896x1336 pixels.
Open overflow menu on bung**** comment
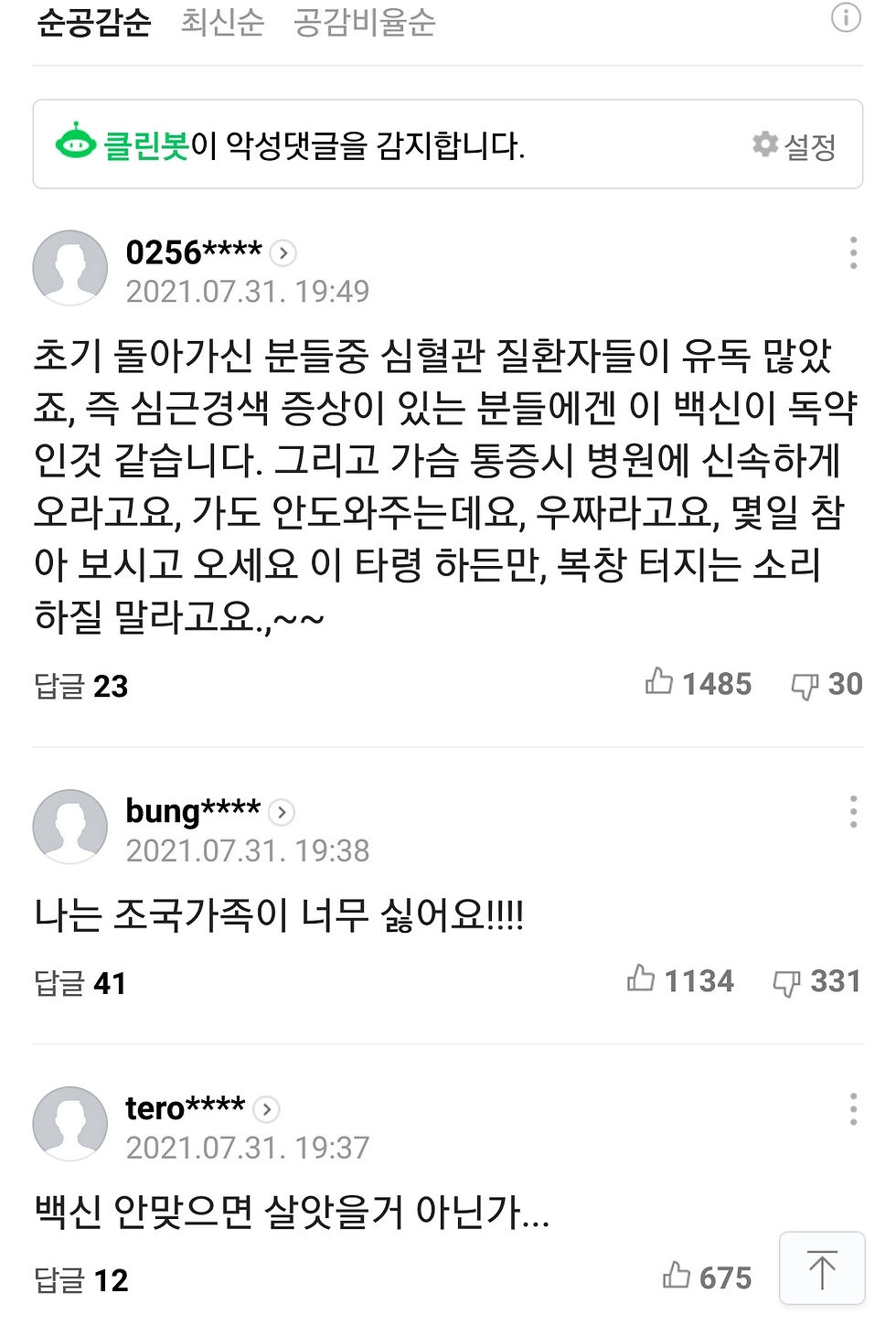pyautogui.click(x=853, y=811)
